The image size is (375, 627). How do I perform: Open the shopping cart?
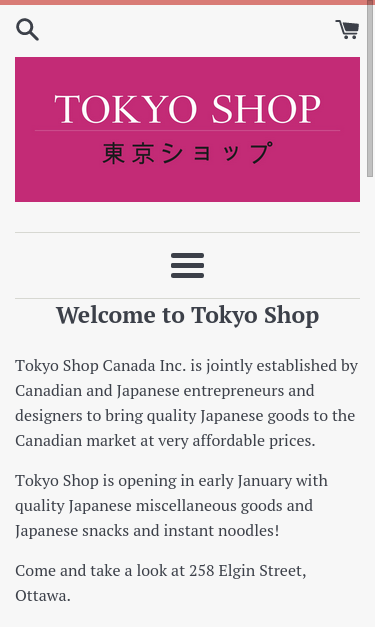[x=347, y=30]
